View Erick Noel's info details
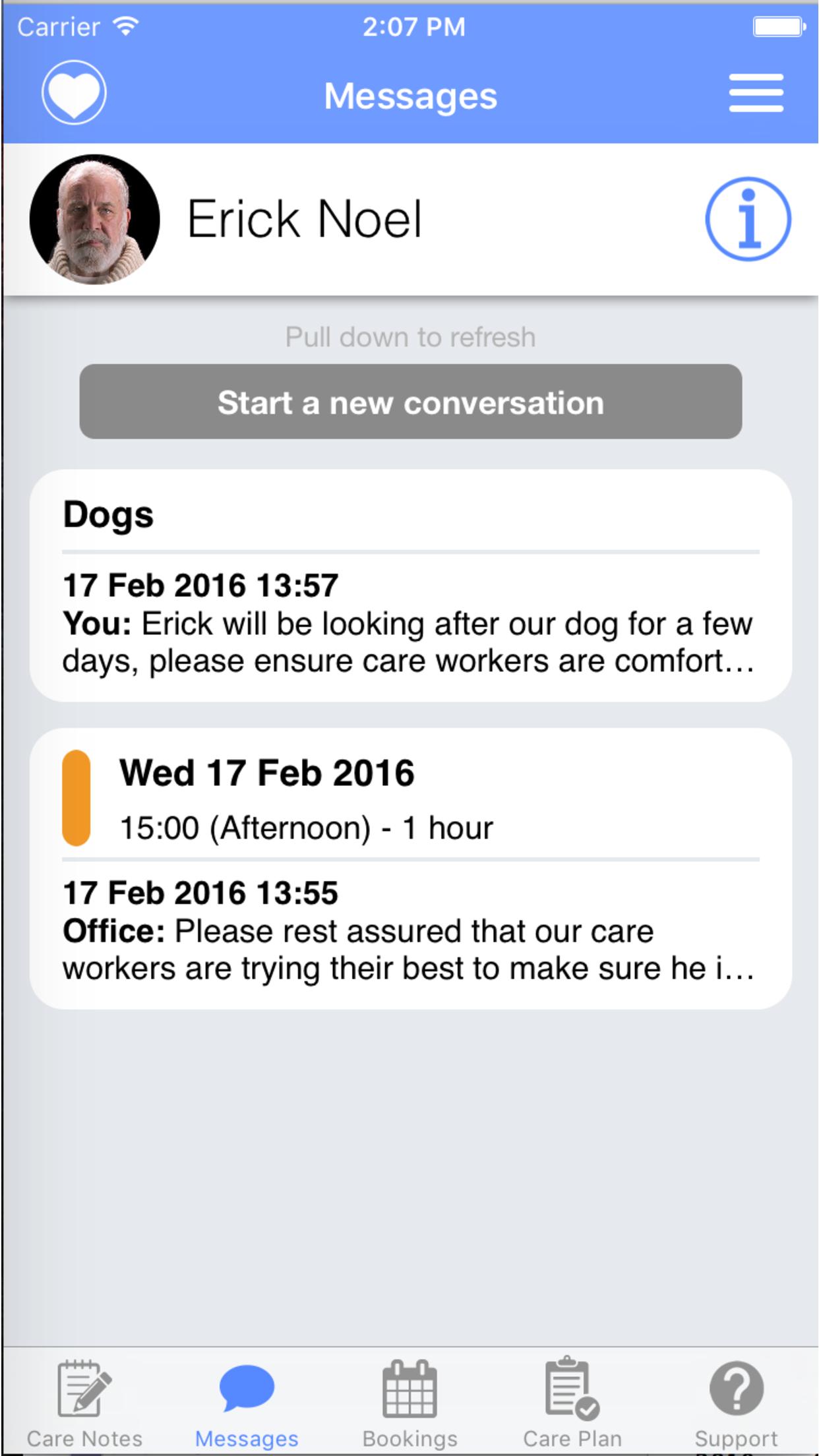819x1456 pixels. tap(748, 218)
